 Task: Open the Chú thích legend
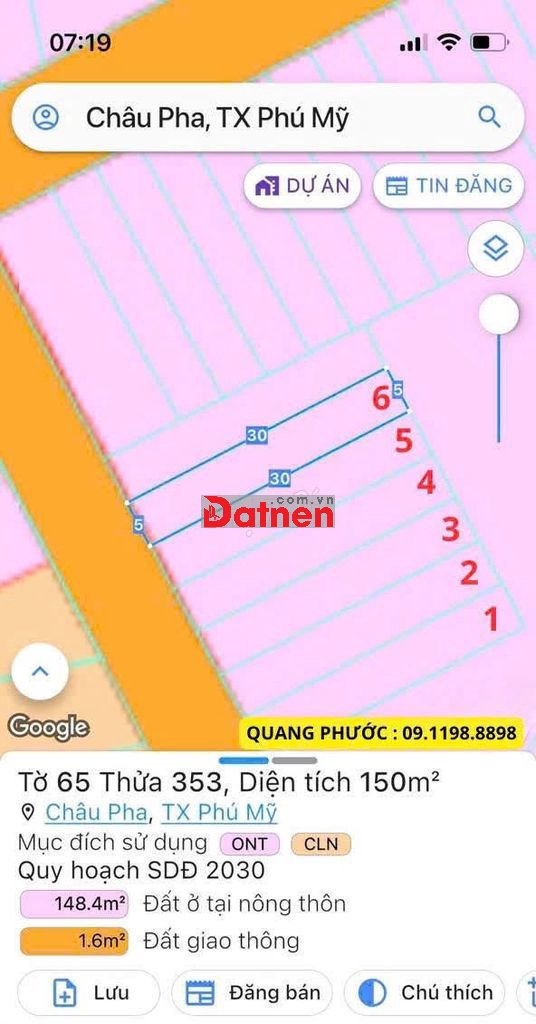pyautogui.click(x=424, y=993)
